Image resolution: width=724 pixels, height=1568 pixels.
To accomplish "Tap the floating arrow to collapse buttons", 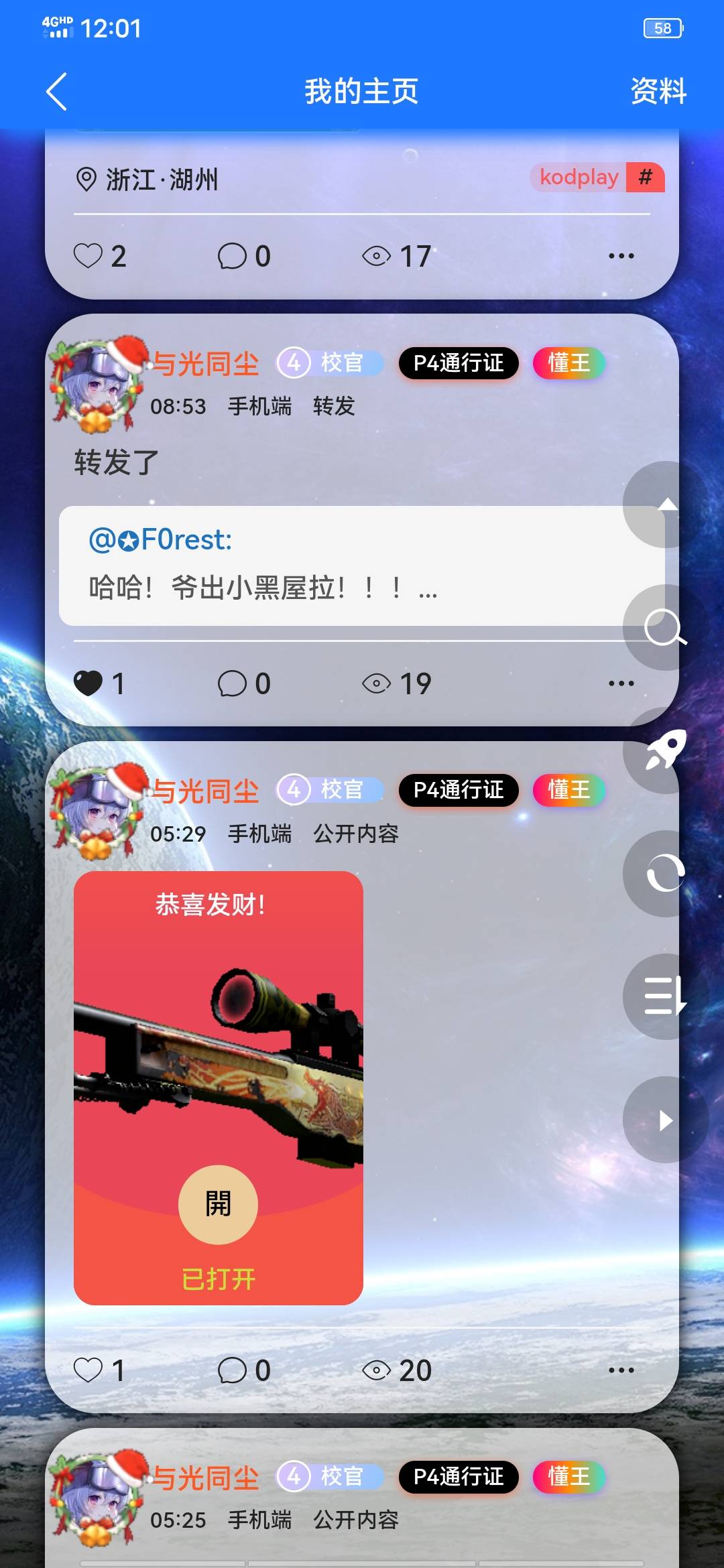I will (x=666, y=1119).
